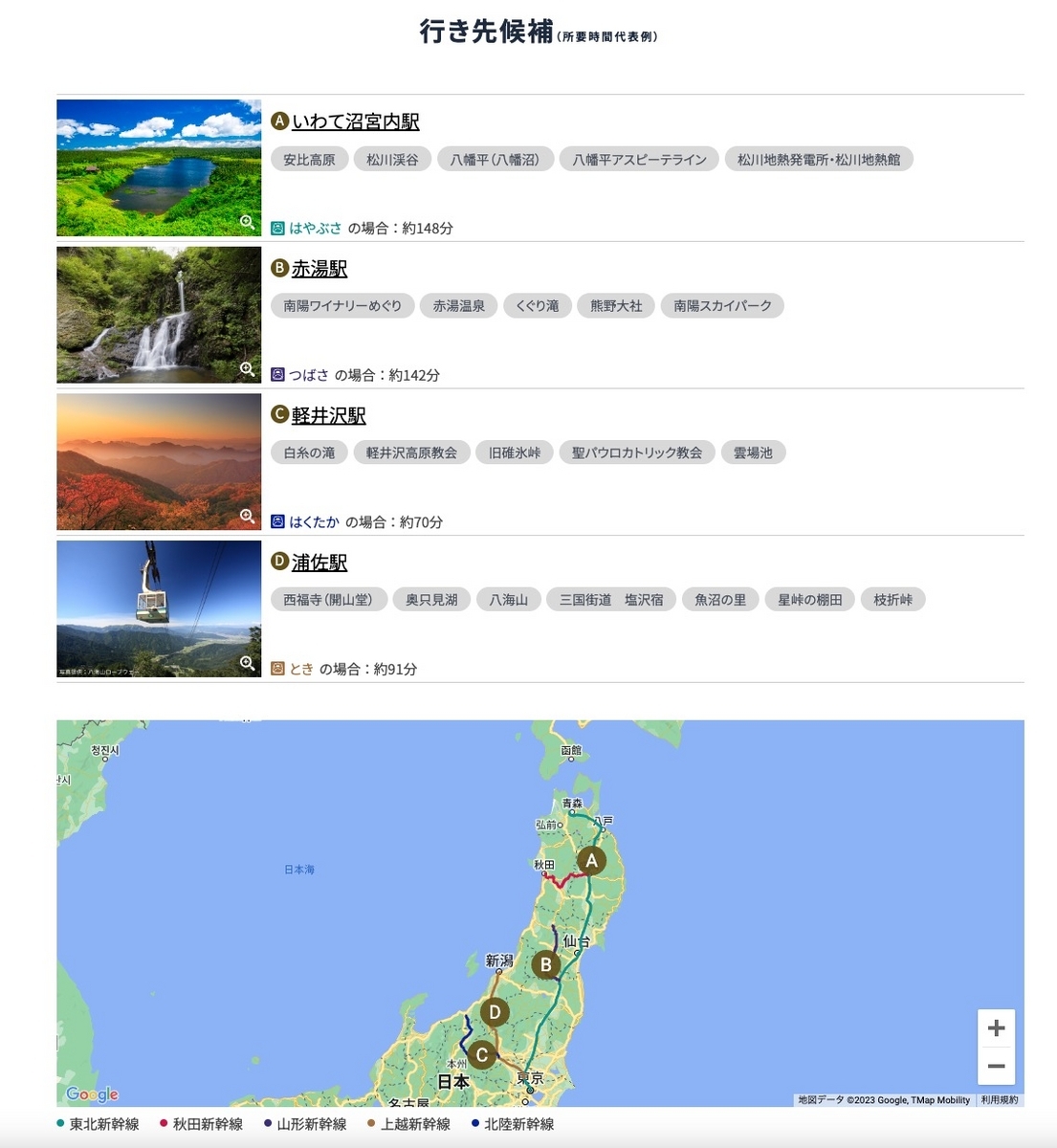
Task: Select the 八幡平アスピーテライン chip
Action: coord(639,159)
